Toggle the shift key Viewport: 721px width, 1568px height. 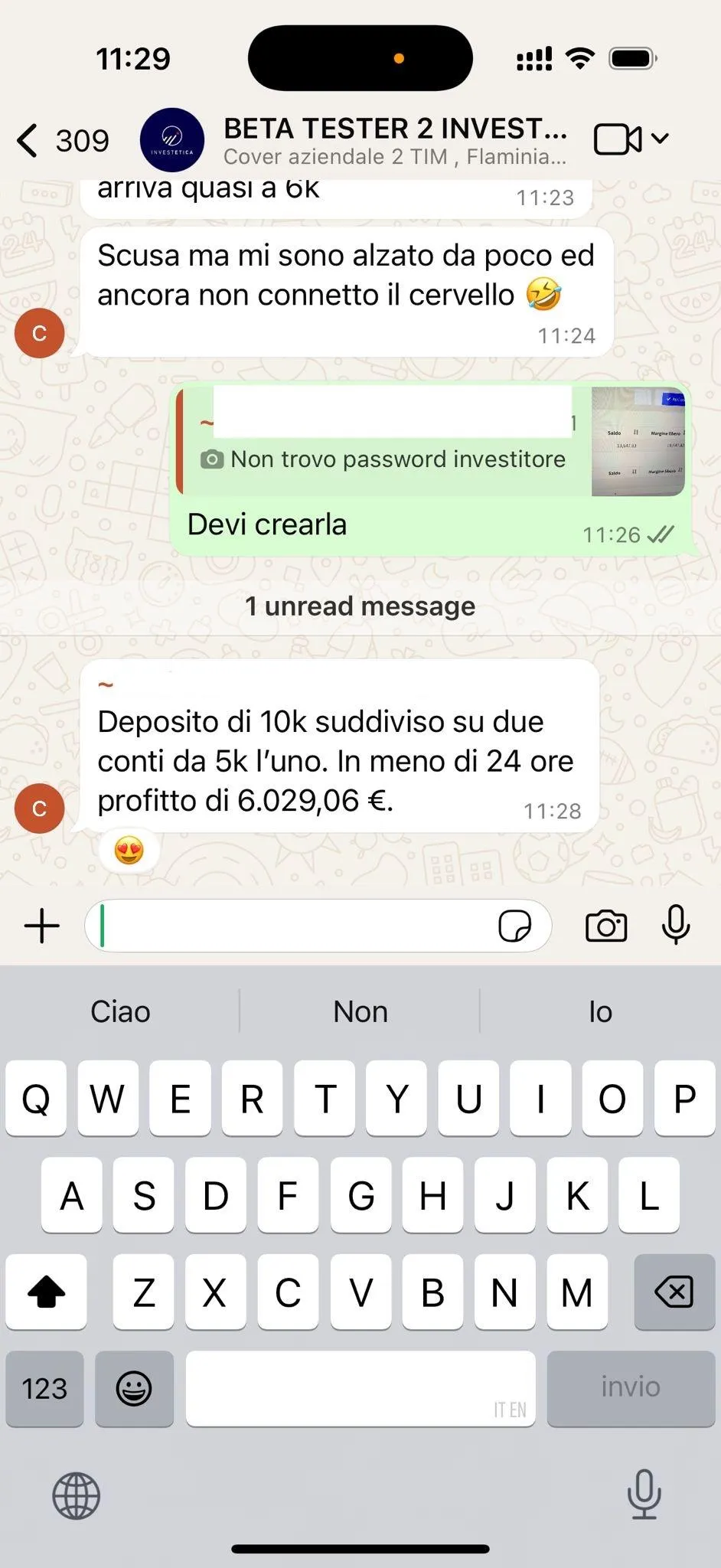click(x=46, y=1292)
